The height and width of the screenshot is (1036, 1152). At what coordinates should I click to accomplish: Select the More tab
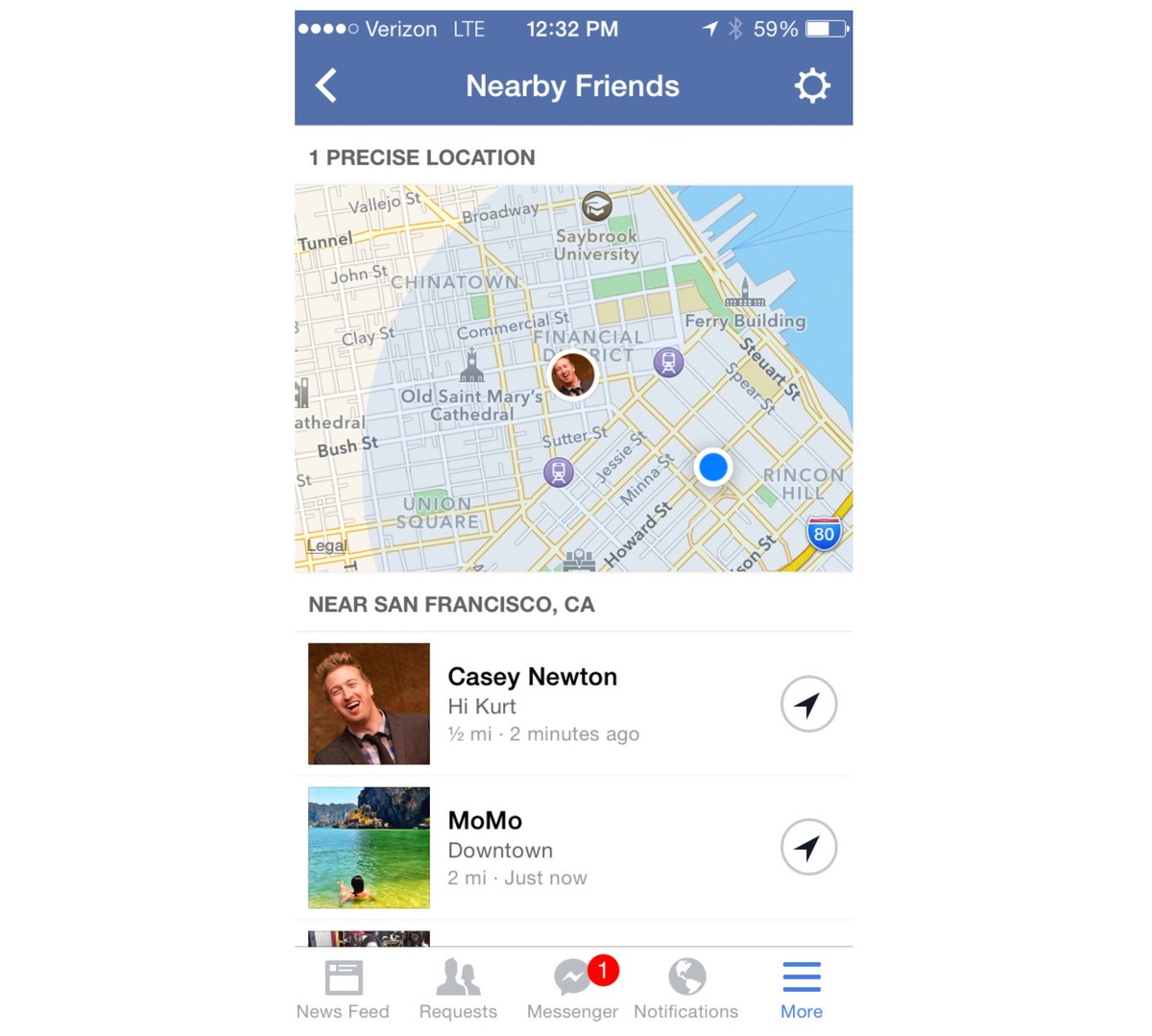coord(801,989)
